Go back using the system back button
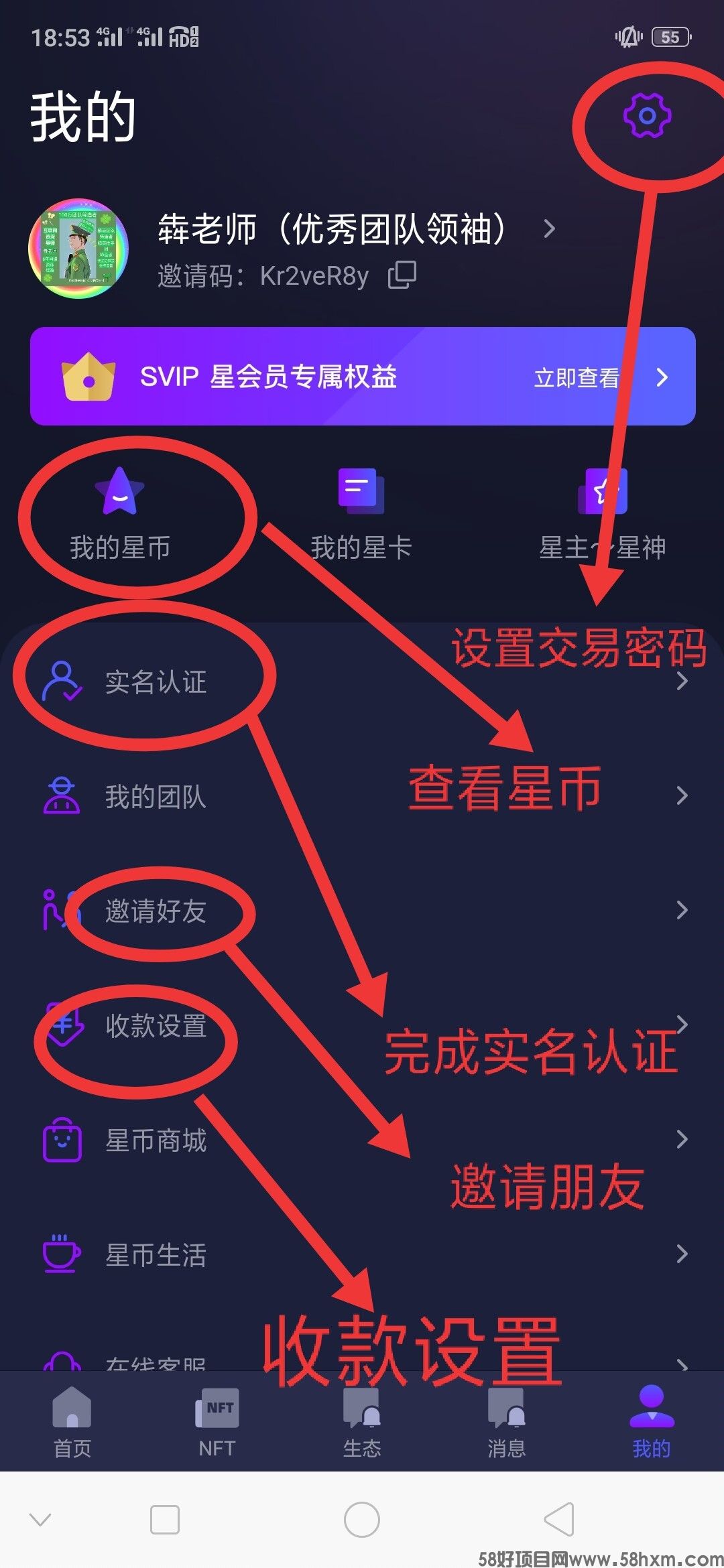 coord(558,1519)
